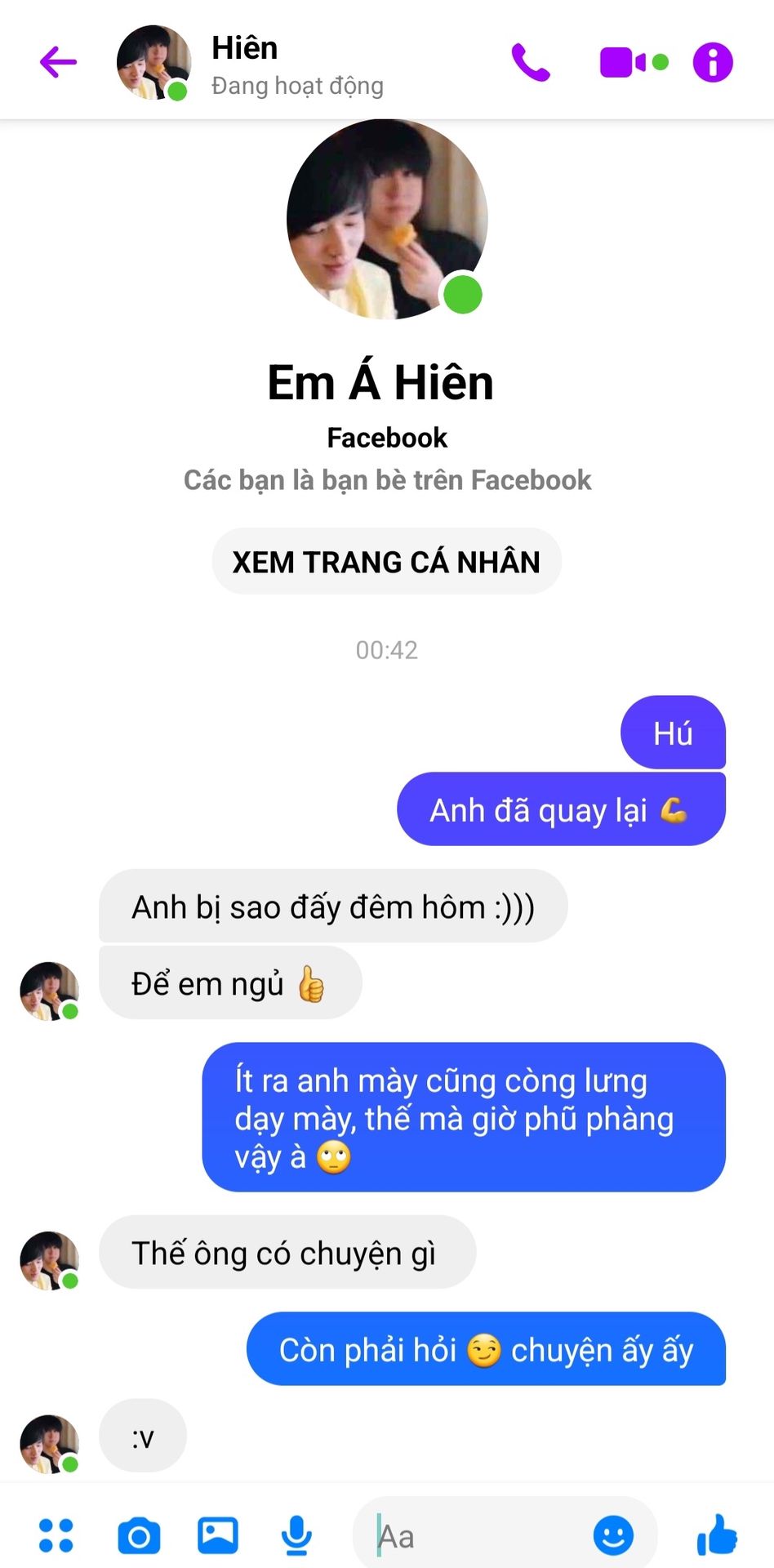Image resolution: width=774 pixels, height=1568 pixels.
Task: Open the emoji picker smiley
Action: (x=613, y=1536)
